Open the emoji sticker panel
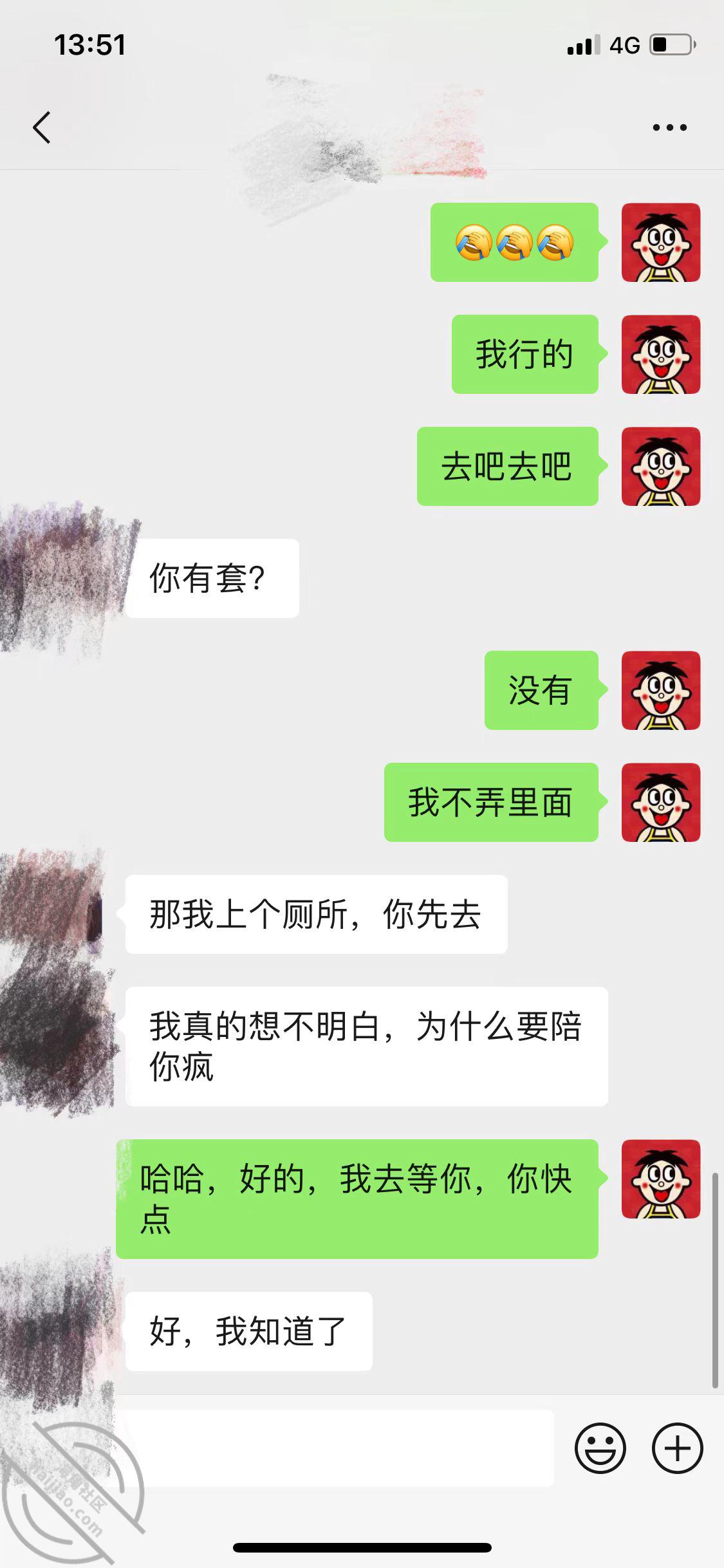The image size is (724, 1568). click(x=600, y=1448)
